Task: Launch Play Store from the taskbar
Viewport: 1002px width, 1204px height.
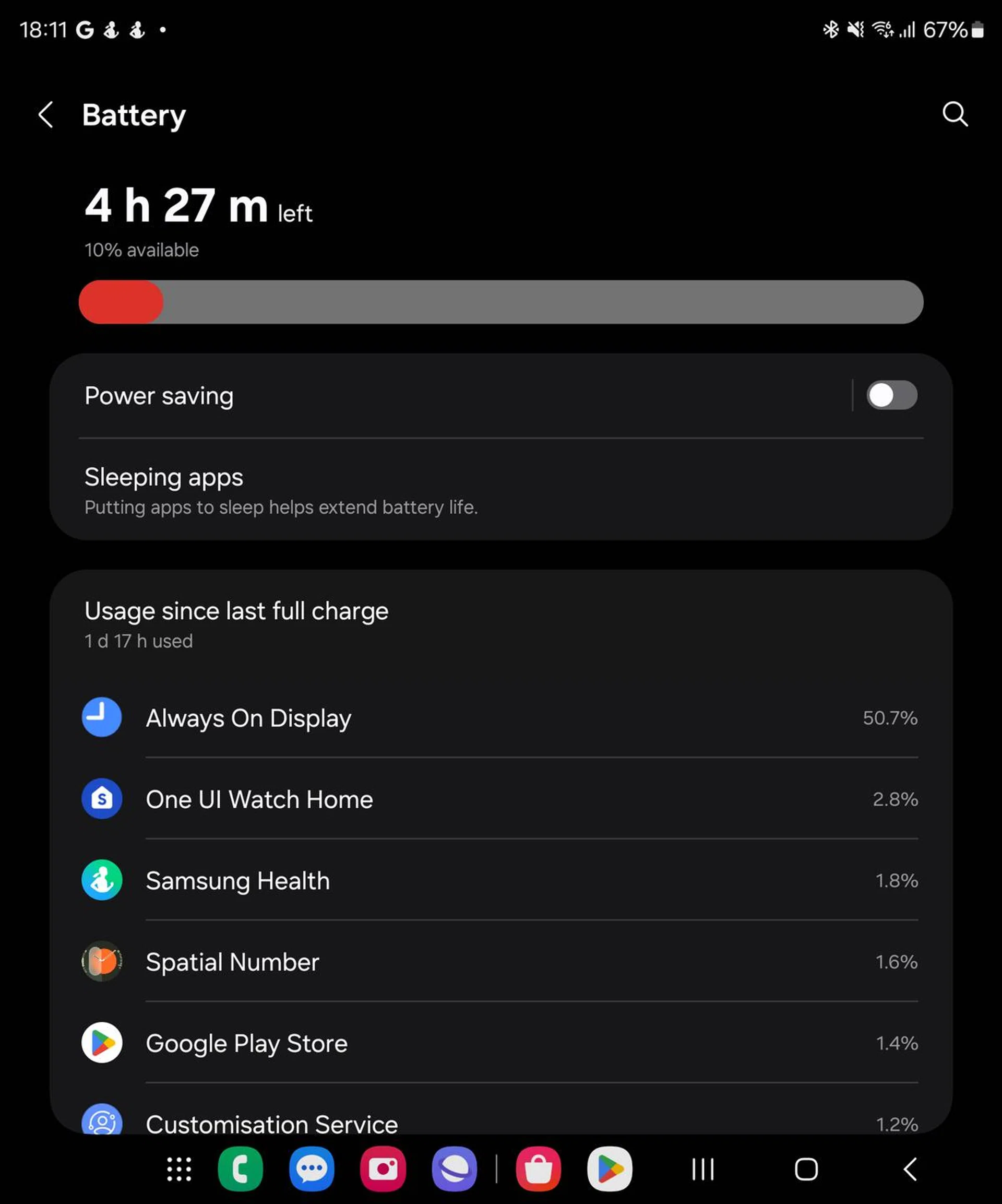Action: 610,1170
